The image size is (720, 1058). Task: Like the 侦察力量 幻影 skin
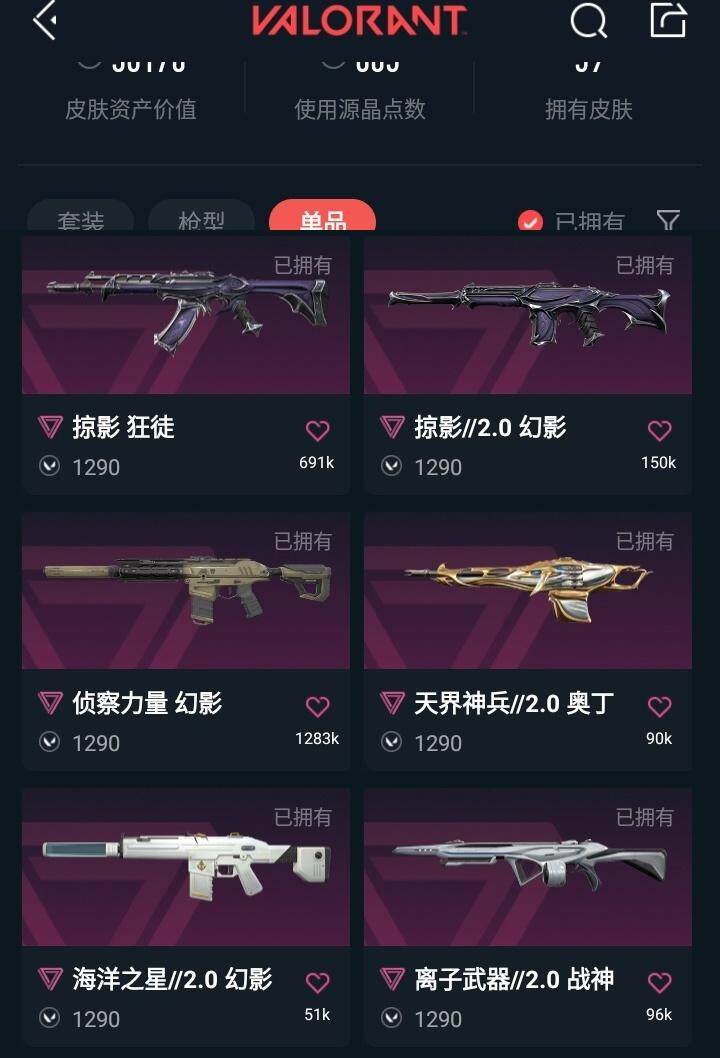317,707
